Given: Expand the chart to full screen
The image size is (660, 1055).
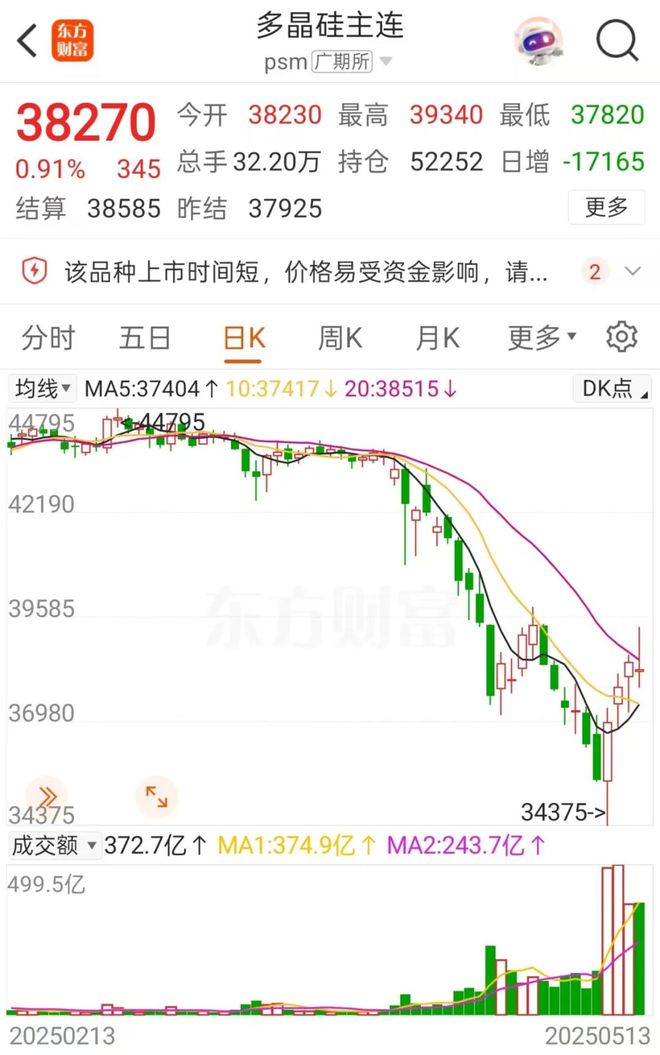Looking at the screenshot, I should (x=157, y=796).
